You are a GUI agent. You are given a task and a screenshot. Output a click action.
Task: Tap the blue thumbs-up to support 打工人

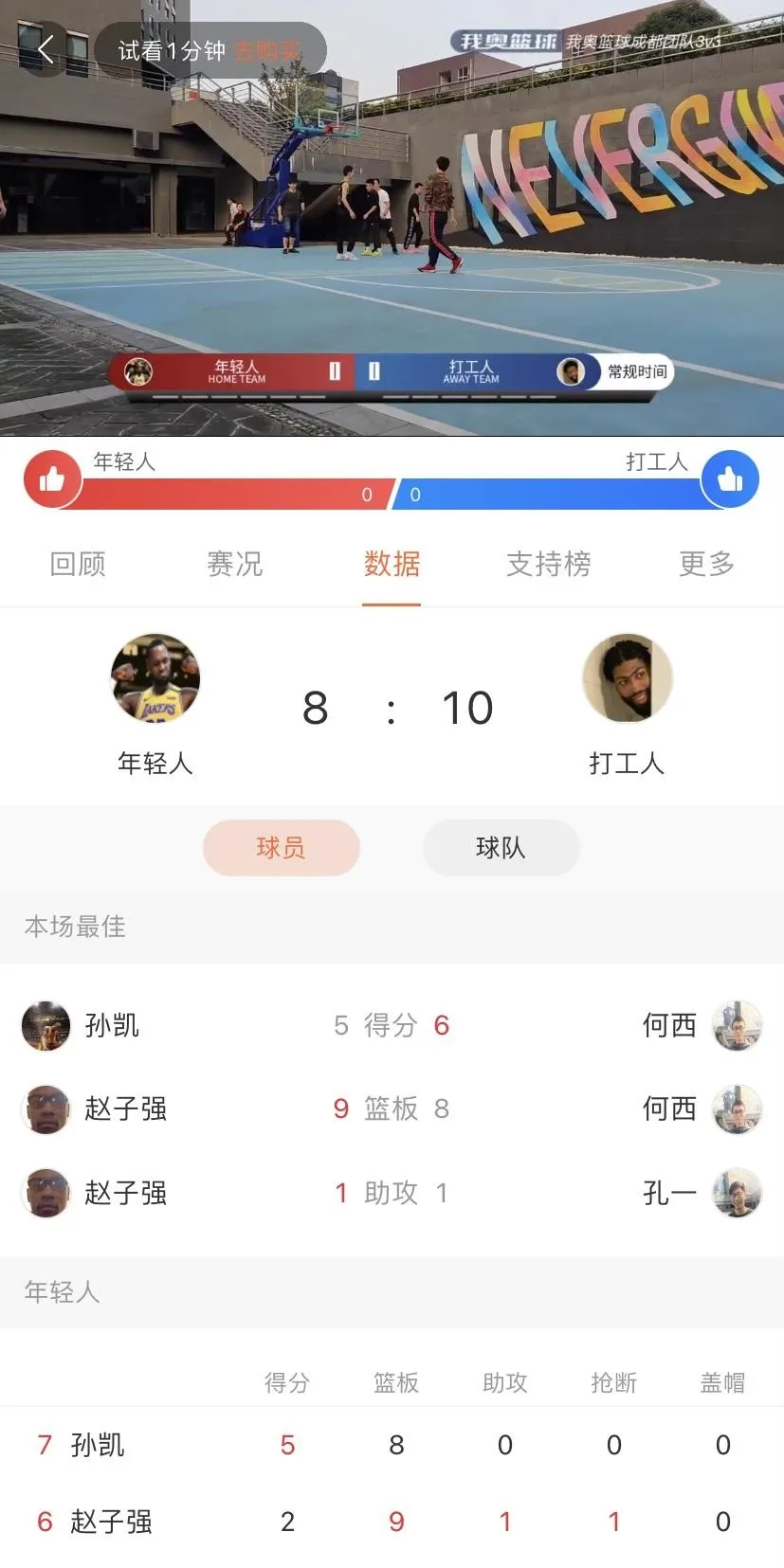[729, 478]
